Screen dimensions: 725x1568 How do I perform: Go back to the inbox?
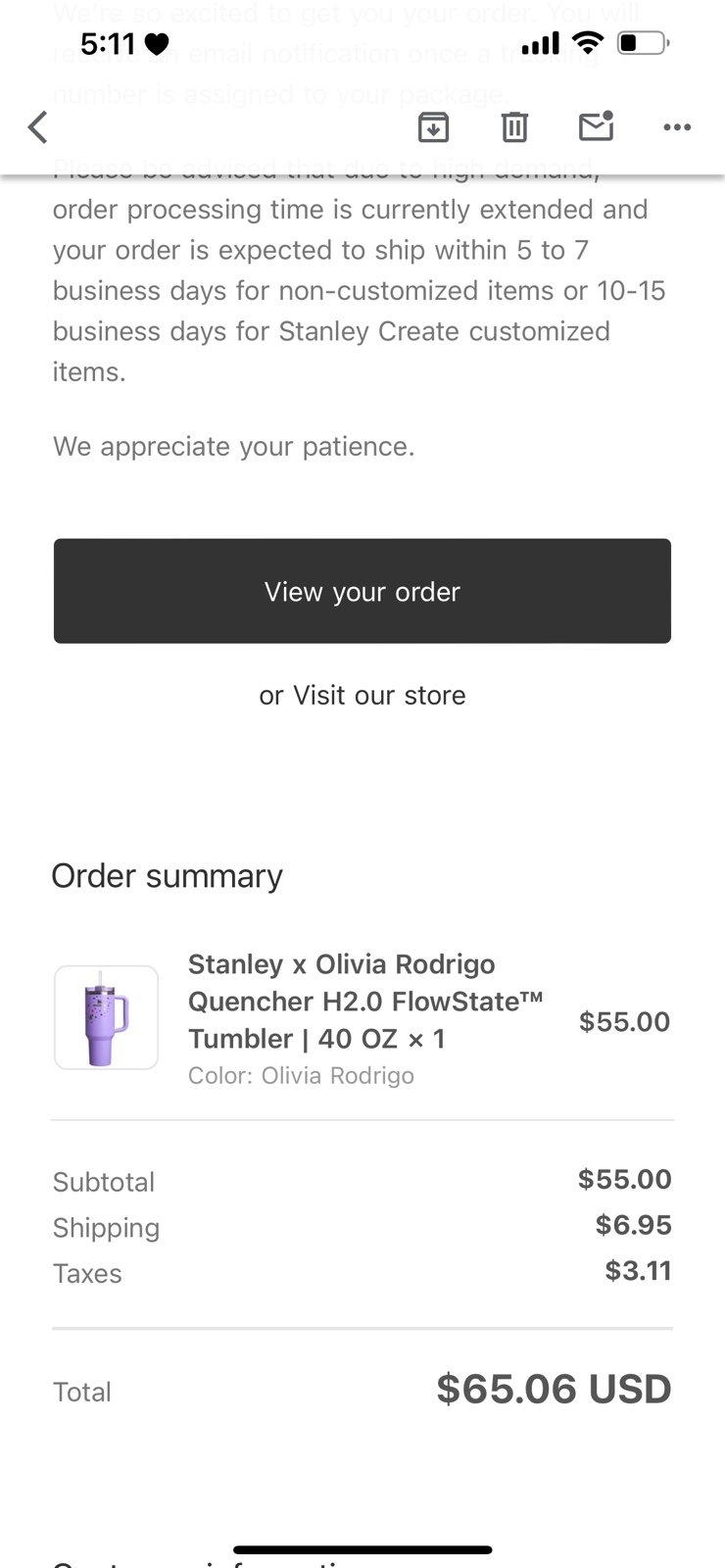(x=37, y=127)
